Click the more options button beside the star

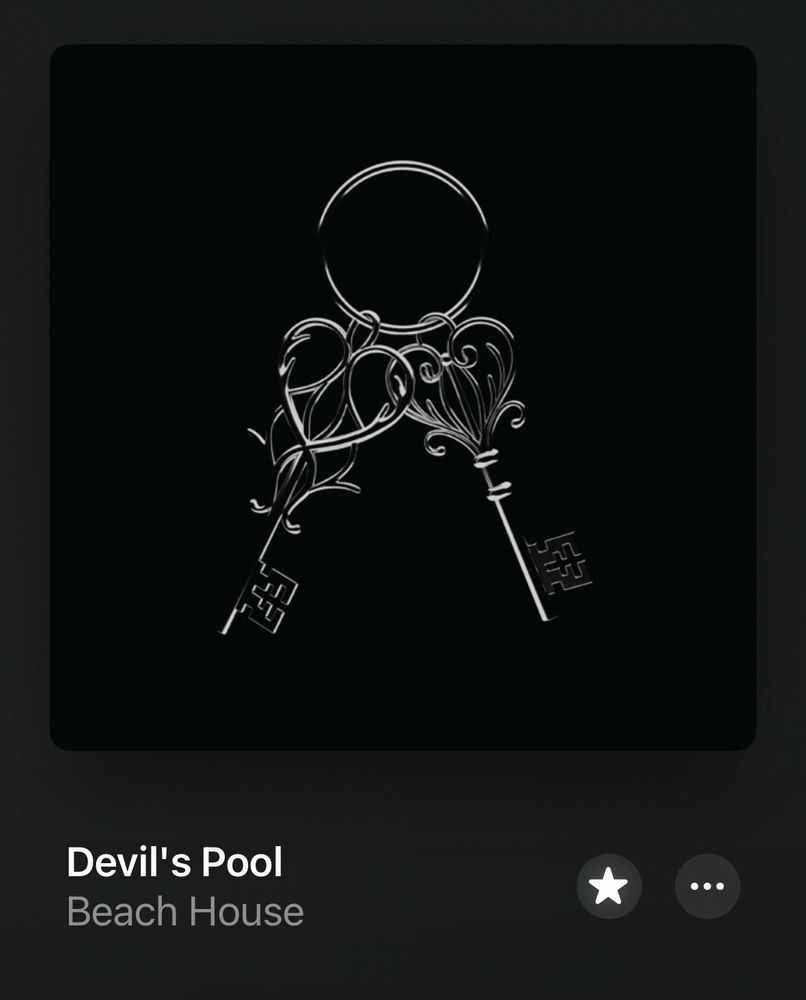(x=706, y=886)
